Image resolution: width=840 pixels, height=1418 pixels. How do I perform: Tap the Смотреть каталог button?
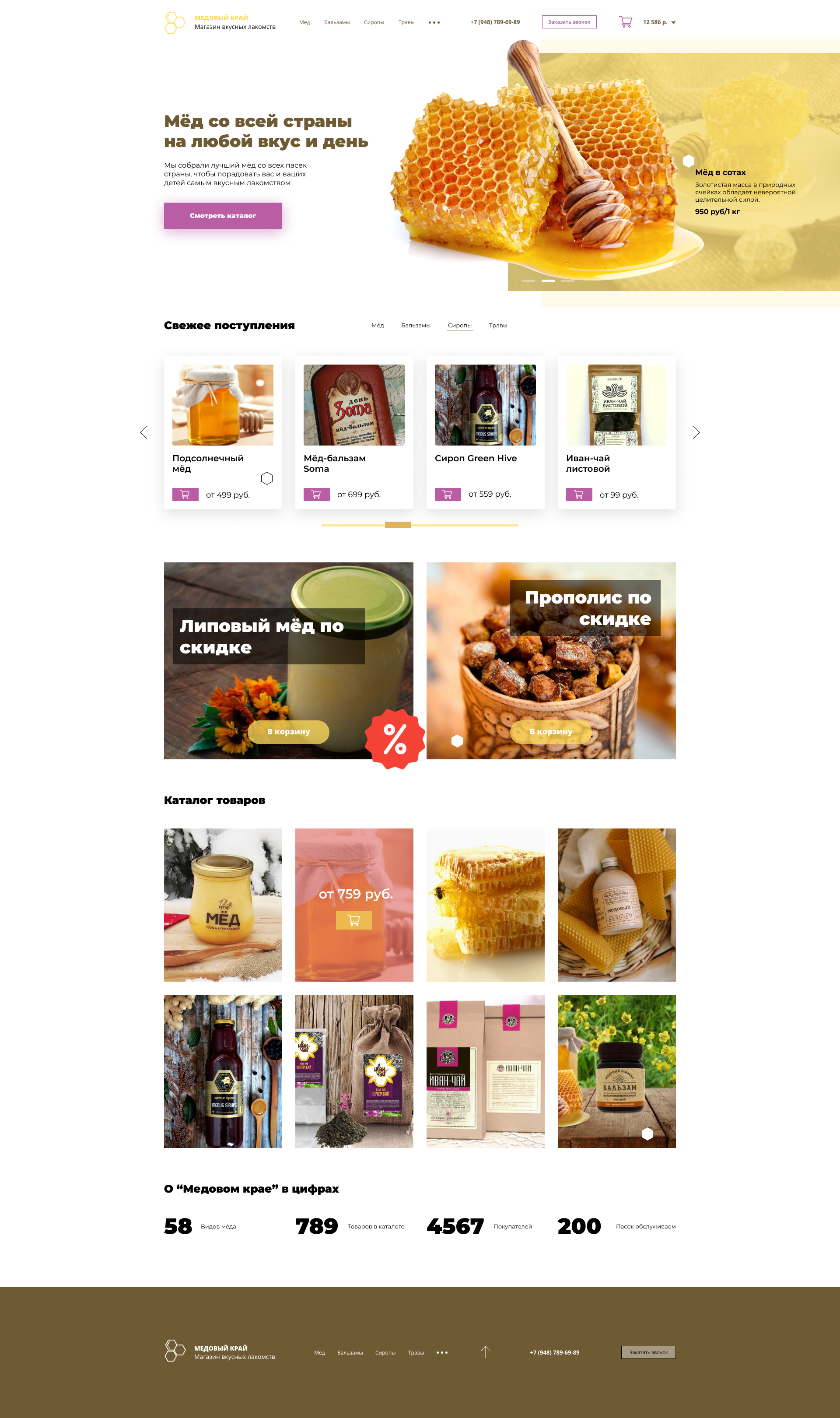pos(222,216)
